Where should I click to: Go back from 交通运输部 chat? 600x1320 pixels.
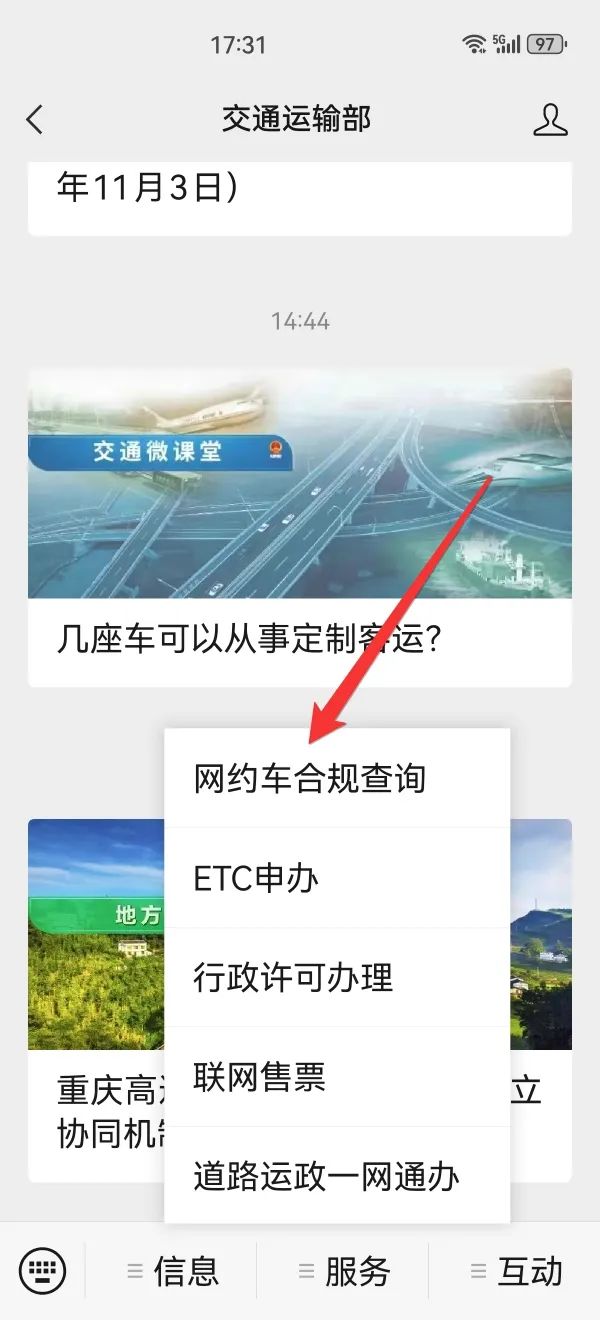click(35, 120)
